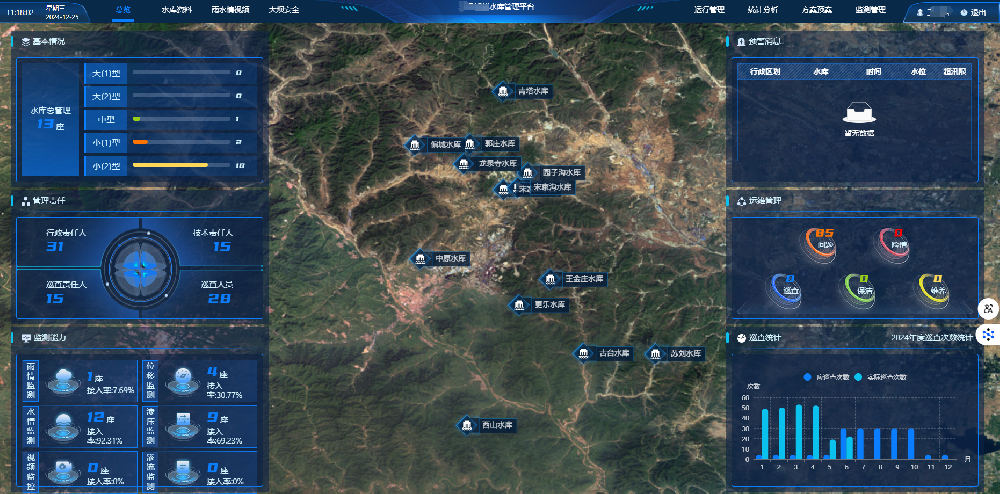This screenshot has width=1000, height=494.
Task: Open the 大坝安全 tab
Action: click(x=284, y=9)
